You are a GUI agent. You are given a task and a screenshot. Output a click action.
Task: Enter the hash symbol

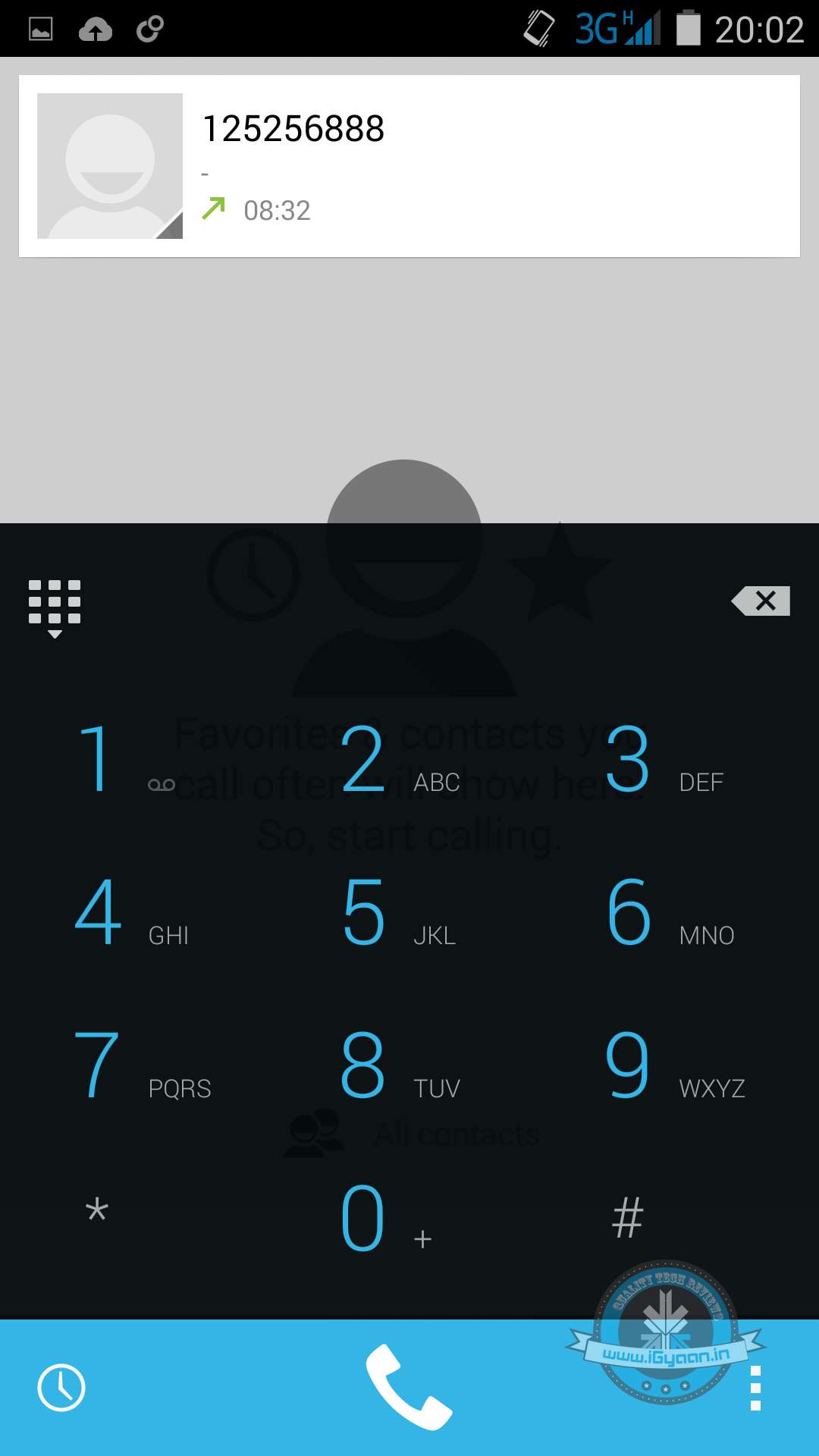[x=628, y=1218]
